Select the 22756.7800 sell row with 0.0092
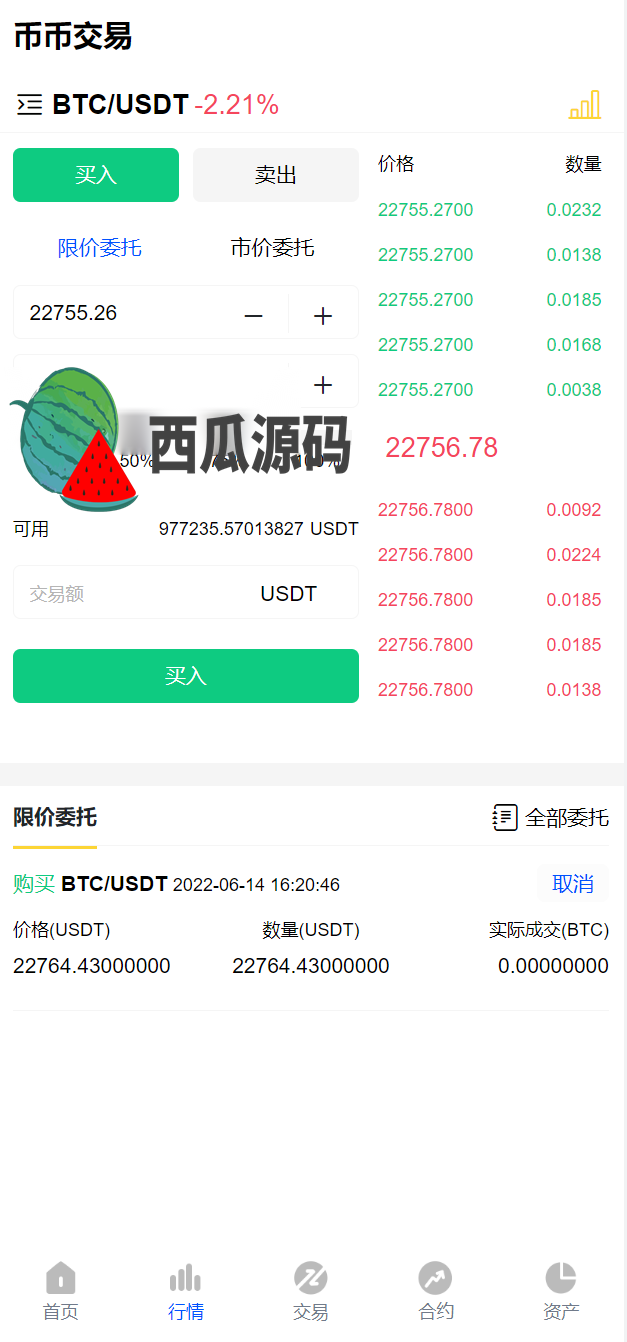Screen dimensions: 627x1342 click(489, 510)
